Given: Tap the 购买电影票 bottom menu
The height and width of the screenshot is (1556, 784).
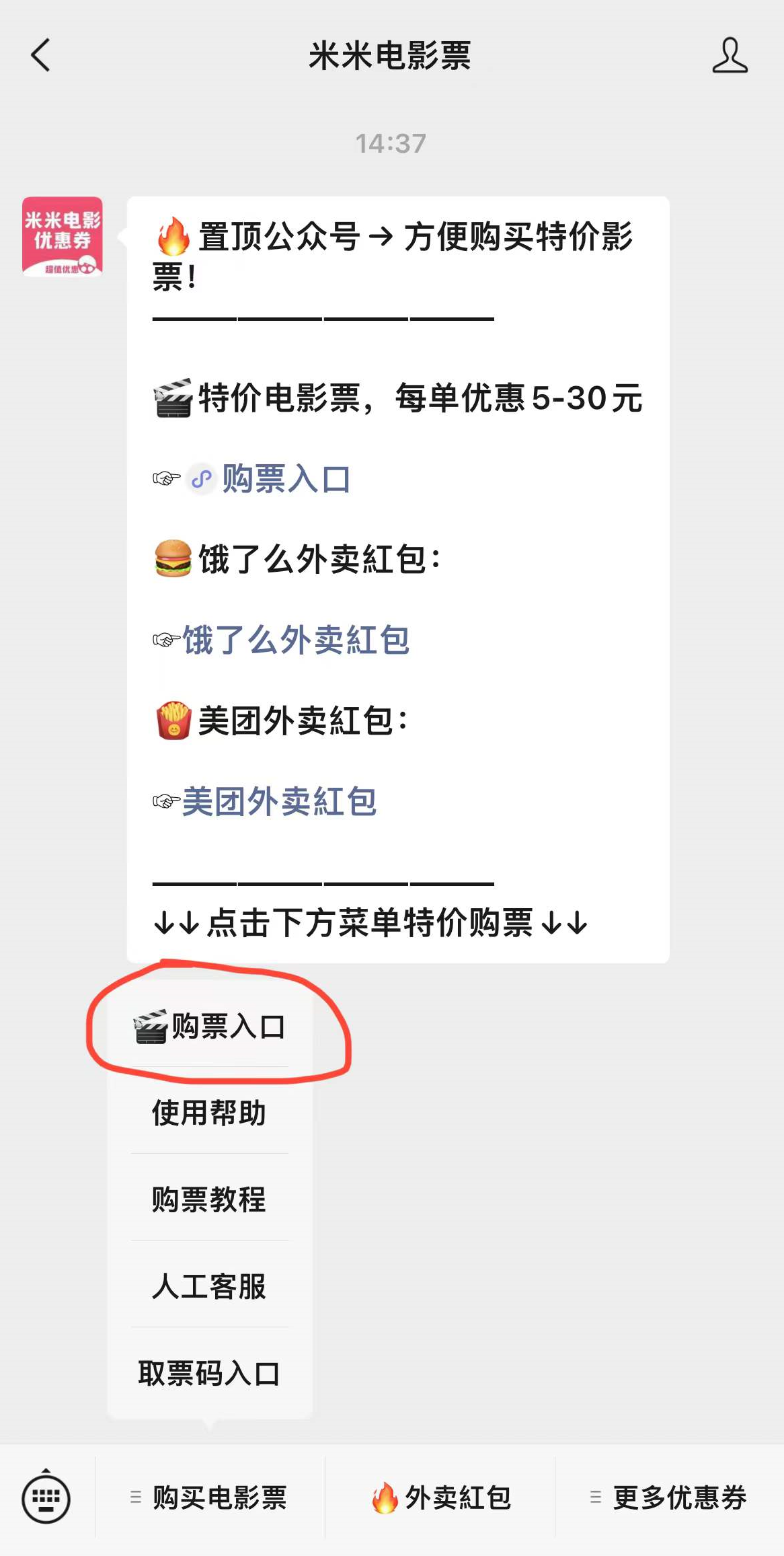Looking at the screenshot, I should 210,1497.
